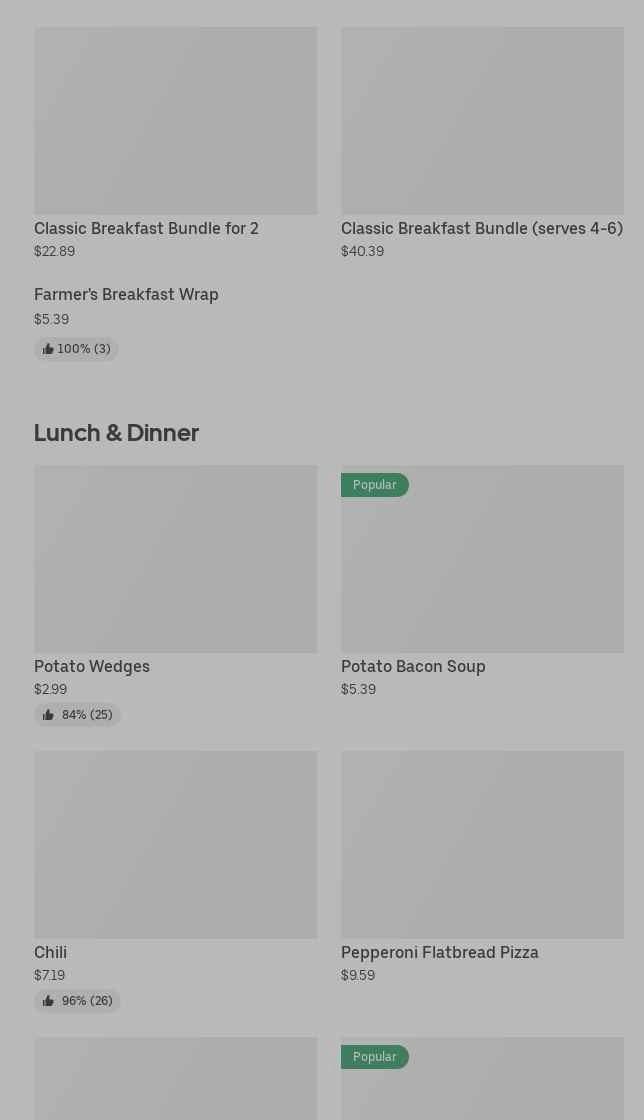This screenshot has width=644, height=1120.
Task: Open Classic Breakfast Bundle for 2
Action: click(176, 143)
